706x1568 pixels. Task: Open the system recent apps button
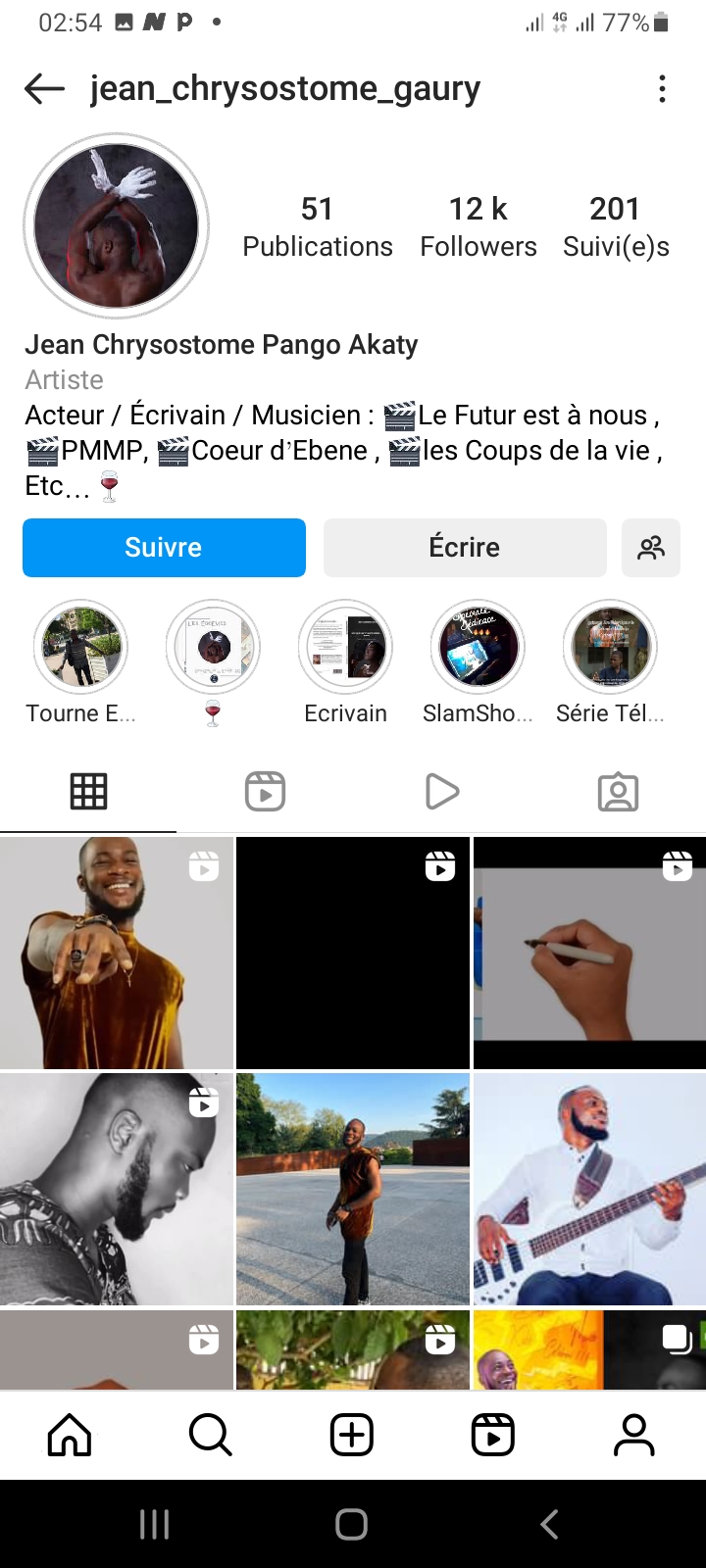[x=155, y=1525]
